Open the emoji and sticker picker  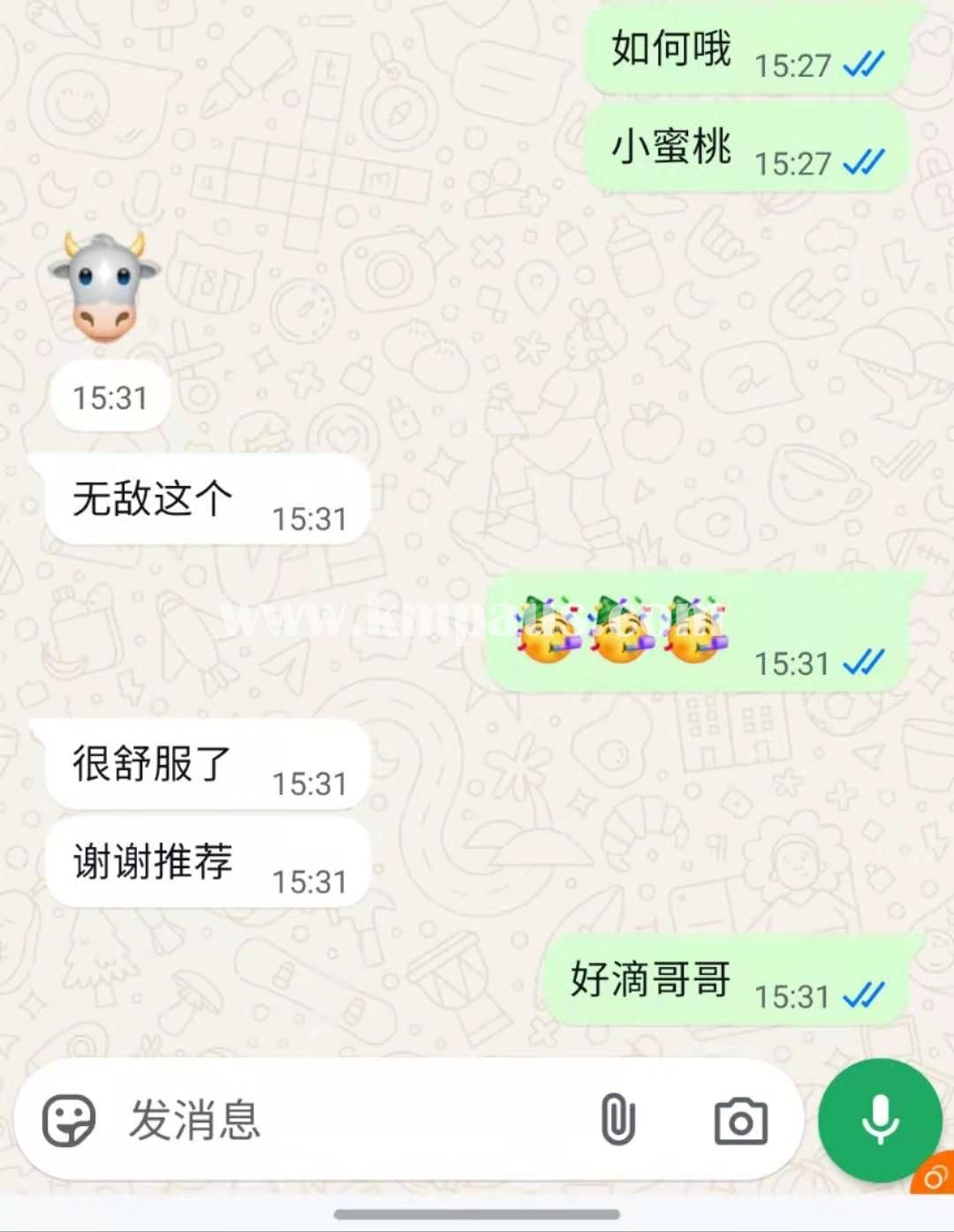[x=69, y=1120]
